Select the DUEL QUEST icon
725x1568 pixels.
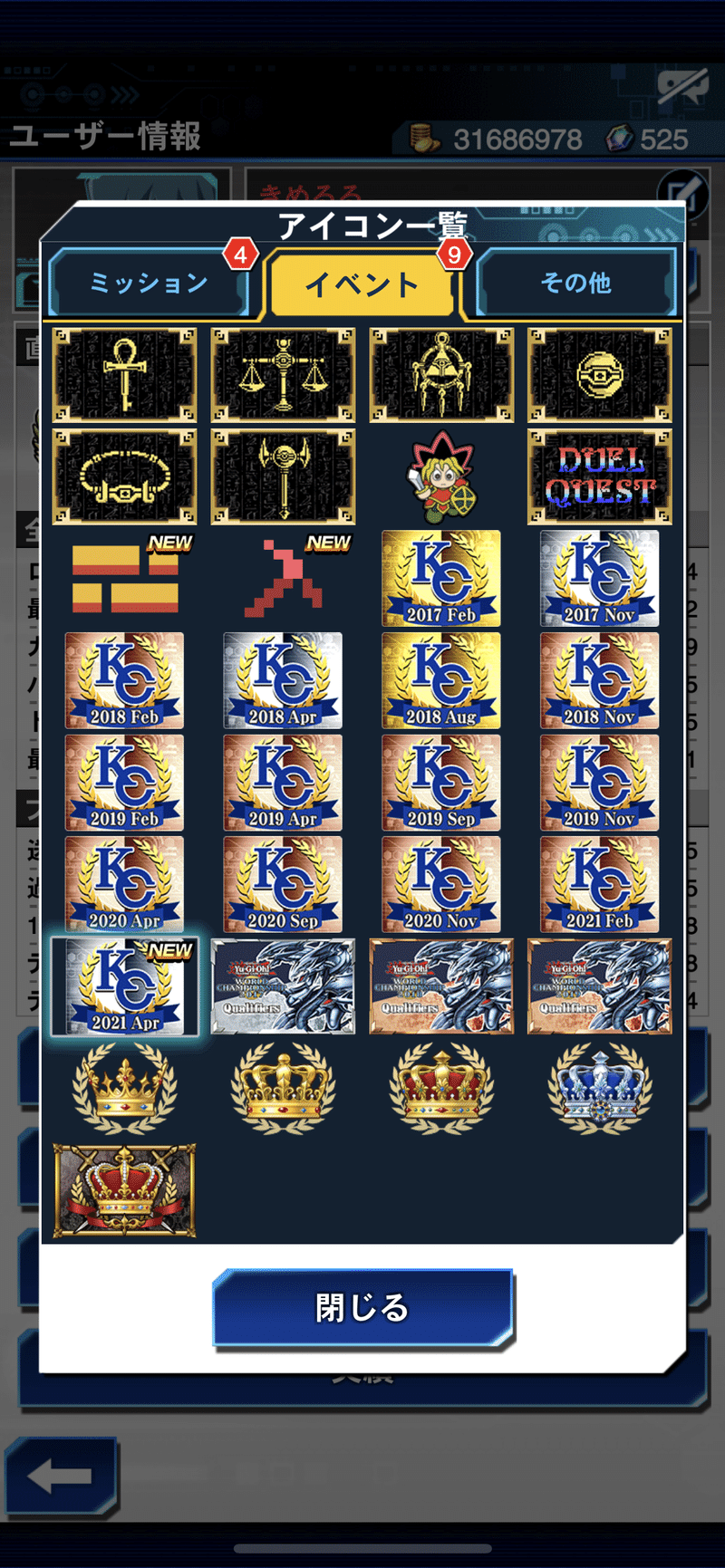point(600,477)
